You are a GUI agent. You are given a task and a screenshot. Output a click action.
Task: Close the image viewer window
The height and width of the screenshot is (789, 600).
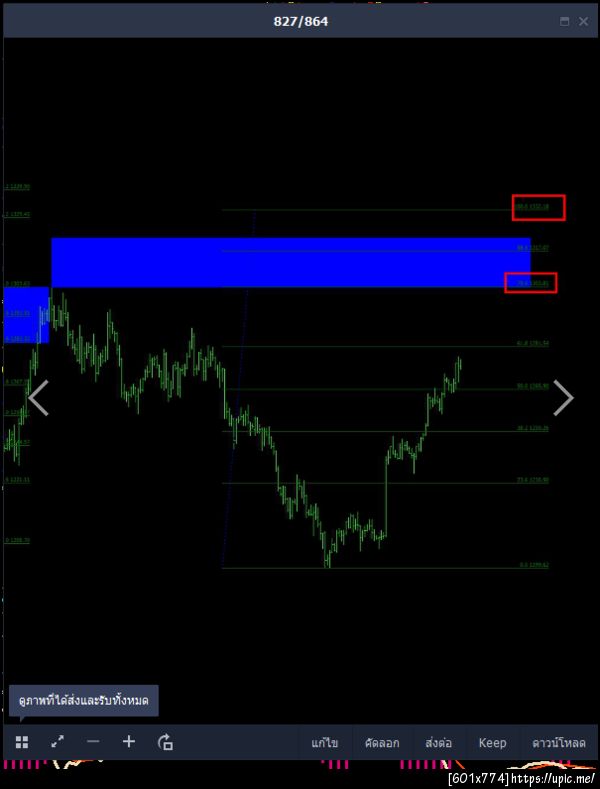(583, 21)
